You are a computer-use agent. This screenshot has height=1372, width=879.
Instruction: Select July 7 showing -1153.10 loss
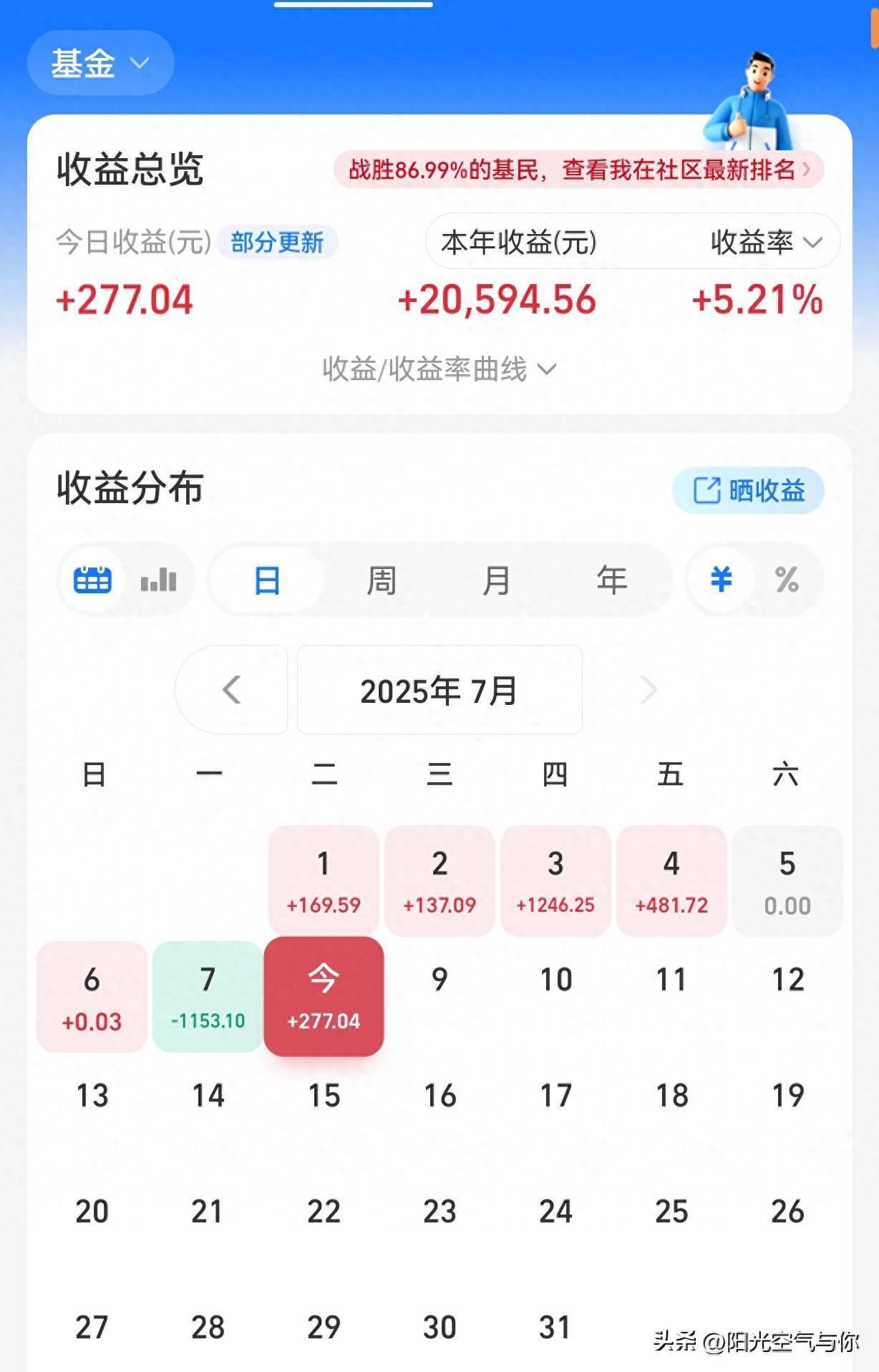point(207,997)
